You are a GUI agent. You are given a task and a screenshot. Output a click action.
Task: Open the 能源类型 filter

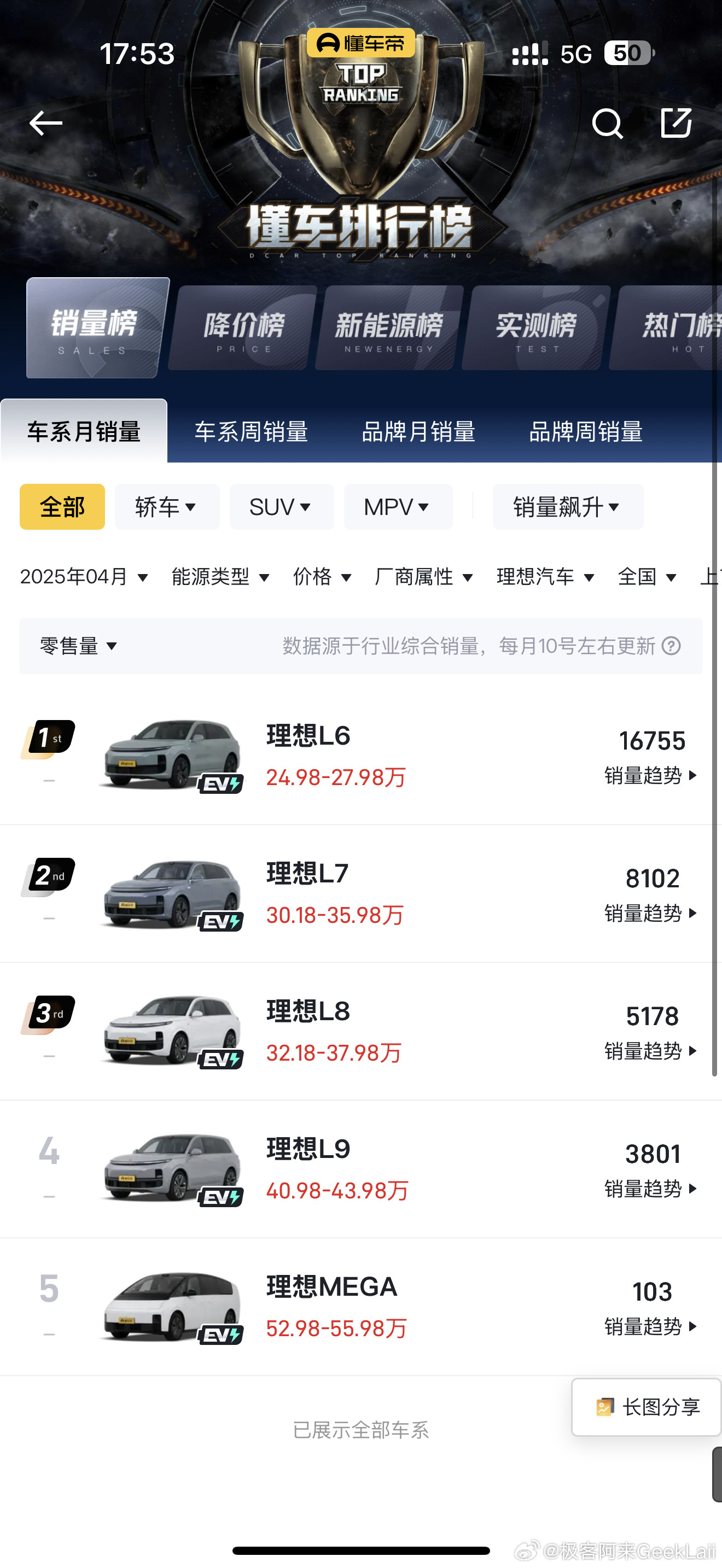point(220,576)
